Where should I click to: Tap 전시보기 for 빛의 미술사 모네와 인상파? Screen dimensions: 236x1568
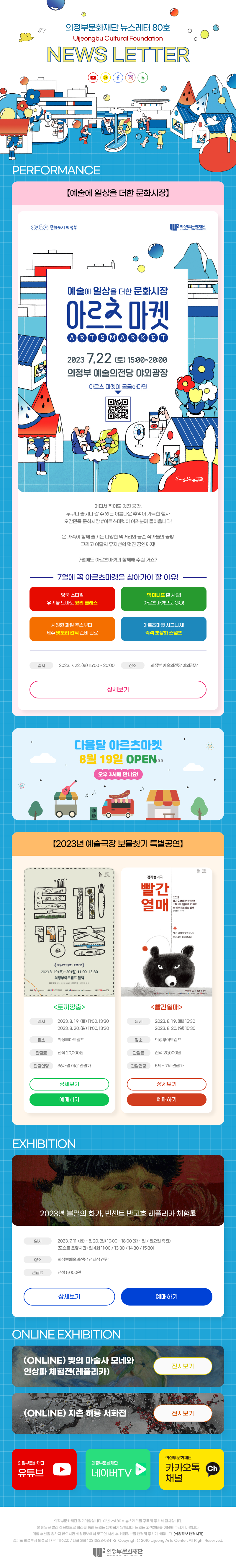click(182, 1365)
